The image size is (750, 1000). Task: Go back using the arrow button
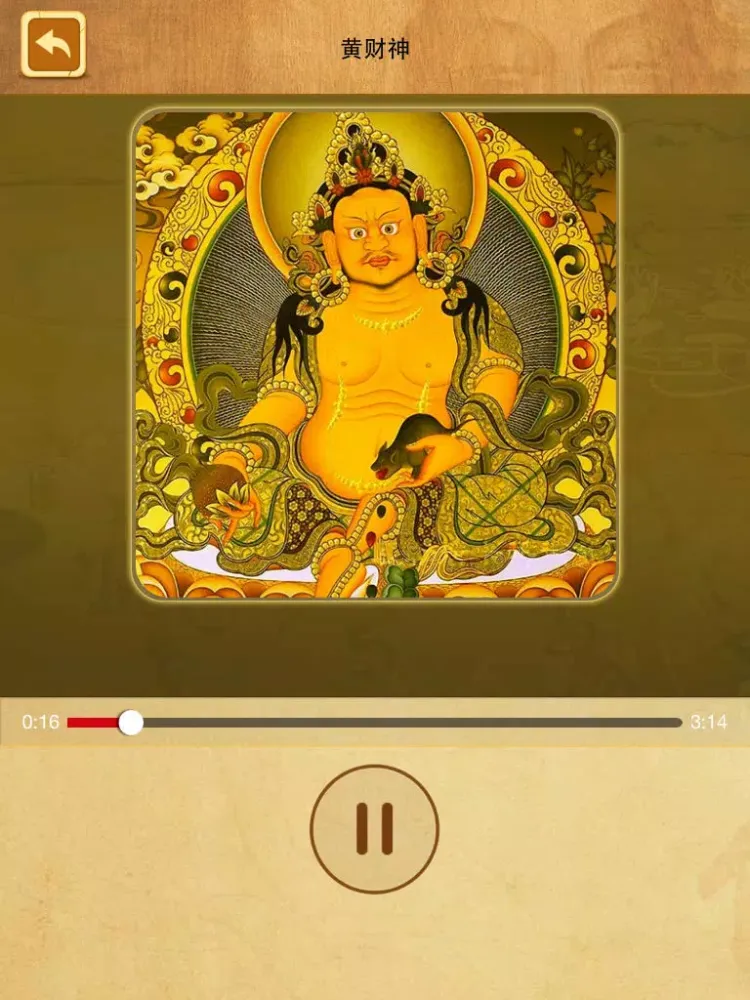53,45
